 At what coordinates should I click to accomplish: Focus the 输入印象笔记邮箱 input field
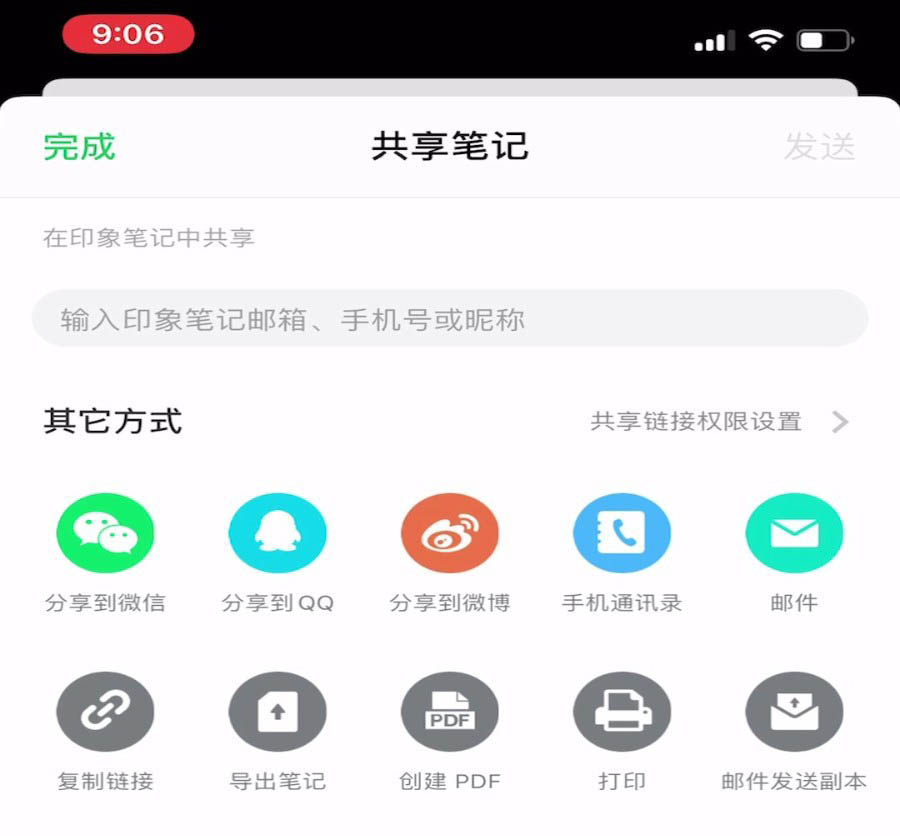coord(450,320)
